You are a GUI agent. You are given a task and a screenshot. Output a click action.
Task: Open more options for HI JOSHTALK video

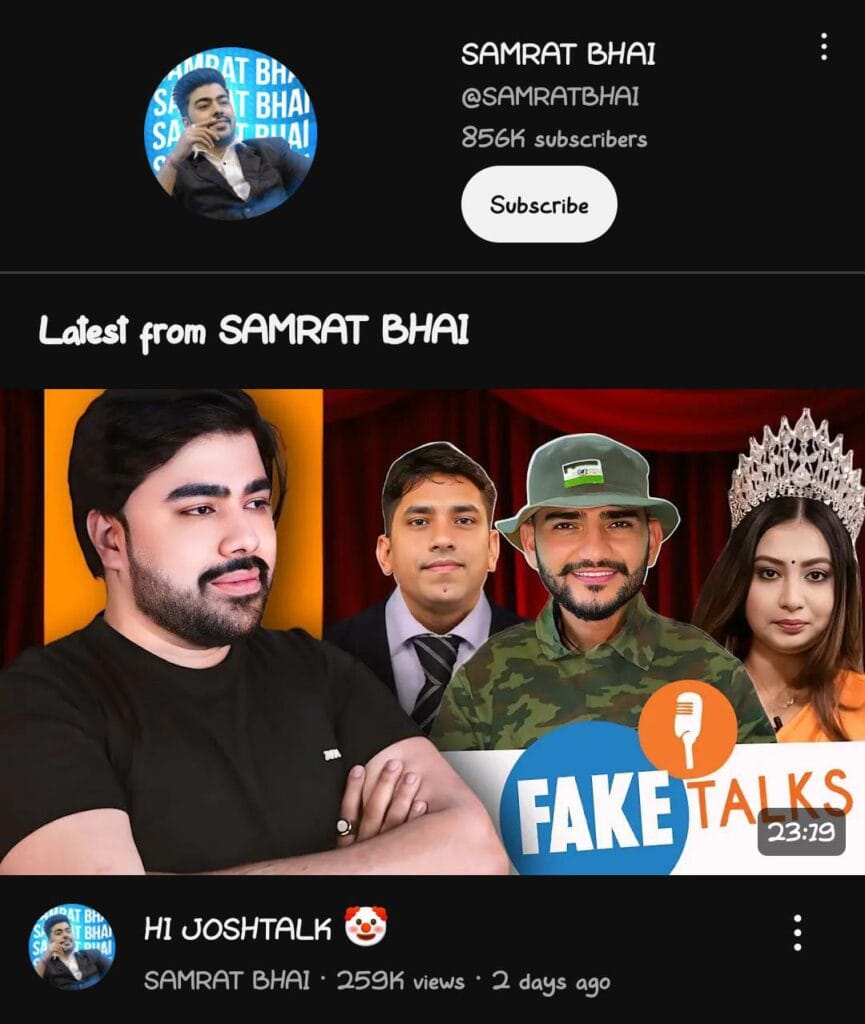[797, 932]
